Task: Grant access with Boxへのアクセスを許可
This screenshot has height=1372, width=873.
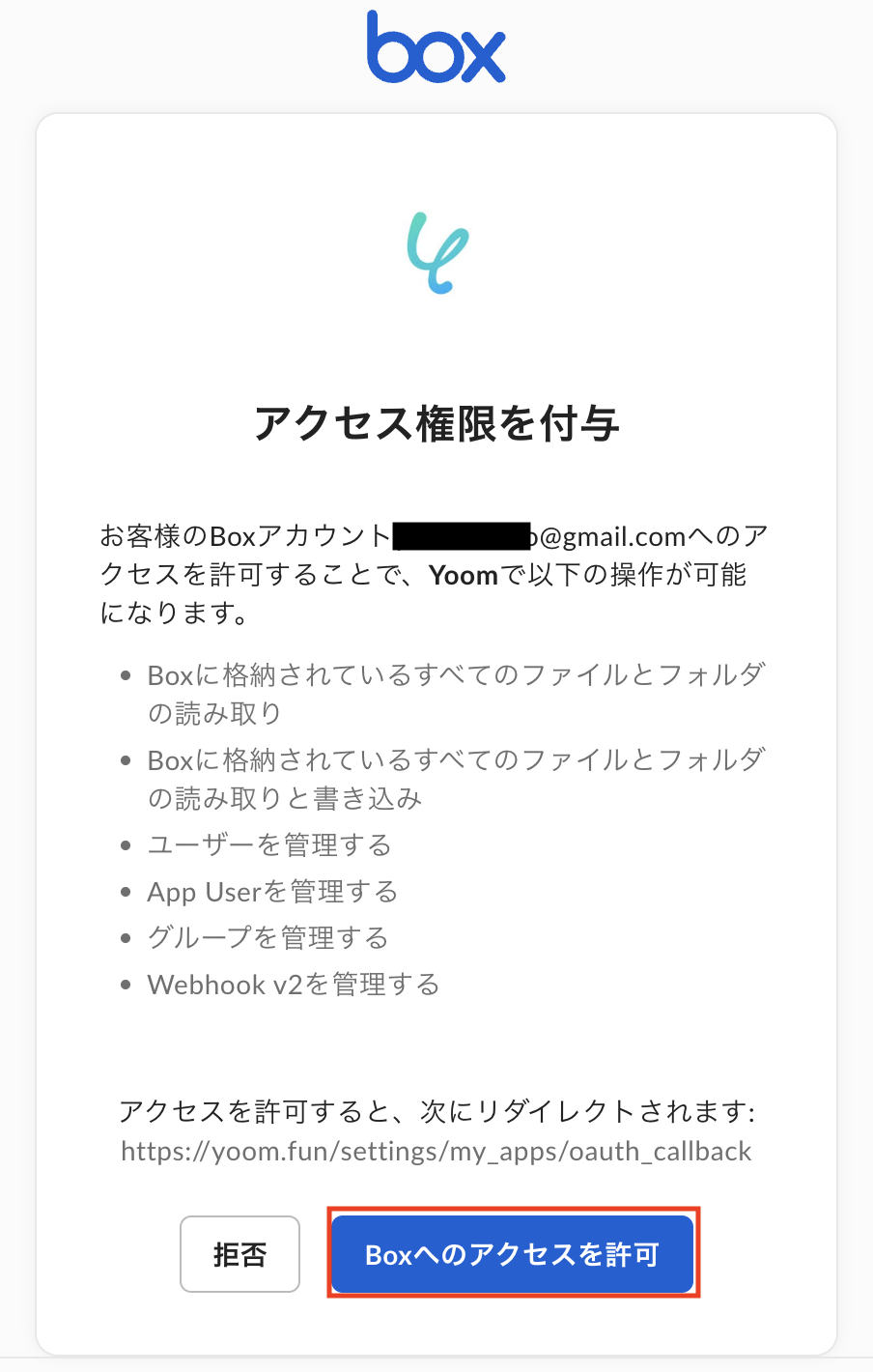Action: (513, 1254)
